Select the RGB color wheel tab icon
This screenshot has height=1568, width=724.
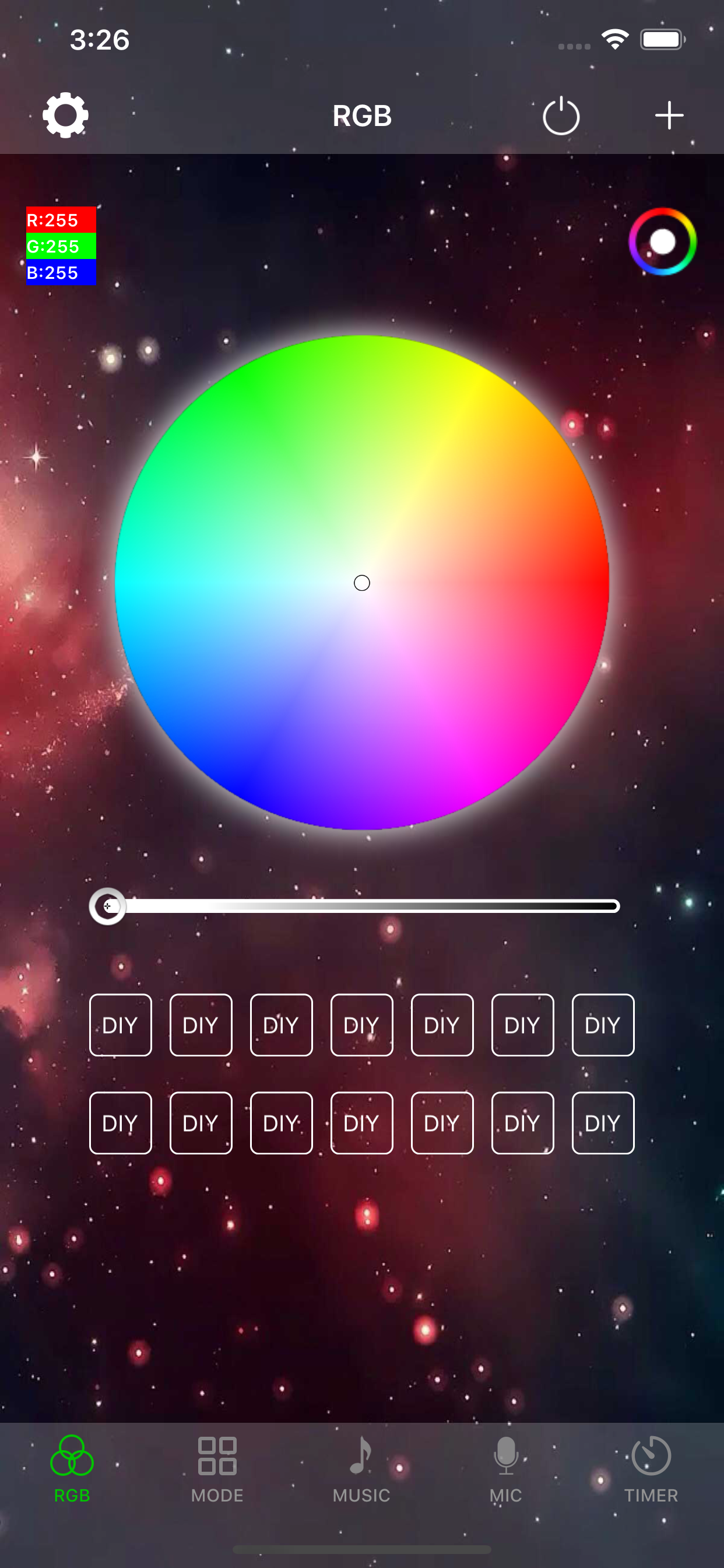click(x=72, y=1456)
